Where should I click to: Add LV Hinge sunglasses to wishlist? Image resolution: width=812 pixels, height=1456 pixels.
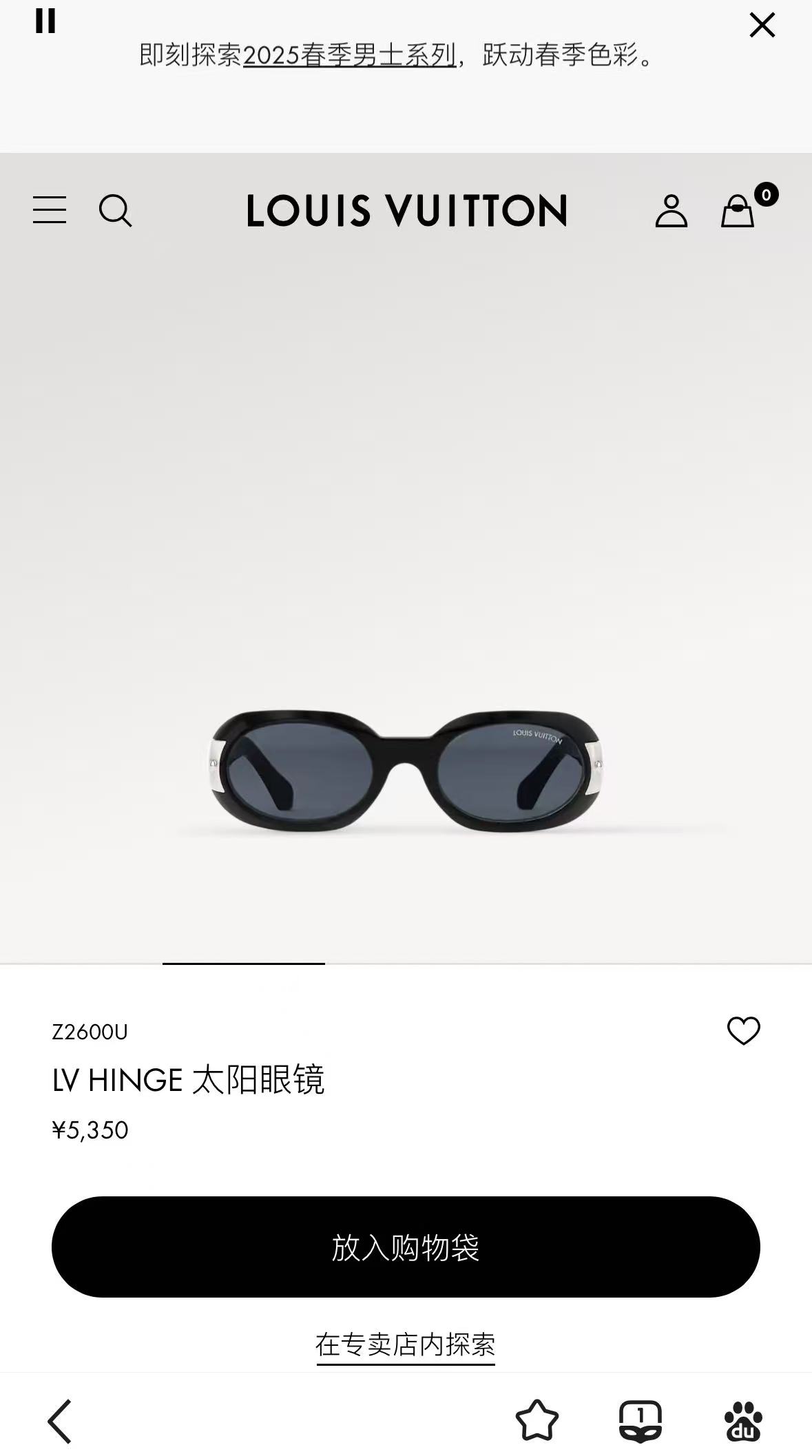tap(743, 1031)
